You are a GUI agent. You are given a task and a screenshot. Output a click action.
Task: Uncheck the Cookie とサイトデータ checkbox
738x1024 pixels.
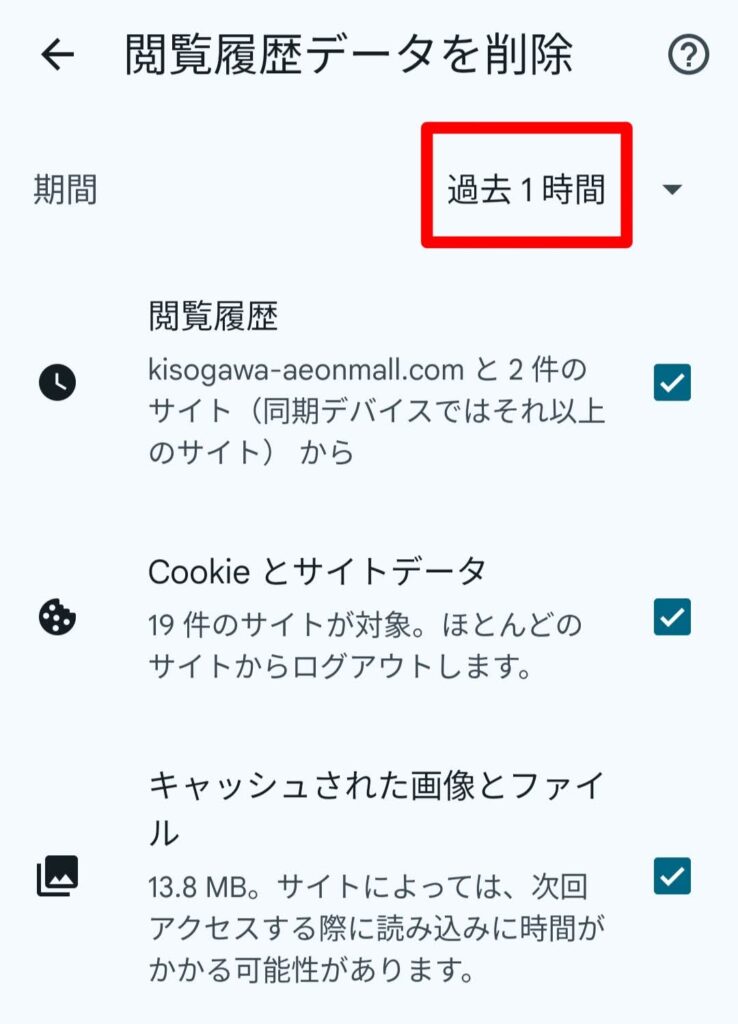point(672,618)
